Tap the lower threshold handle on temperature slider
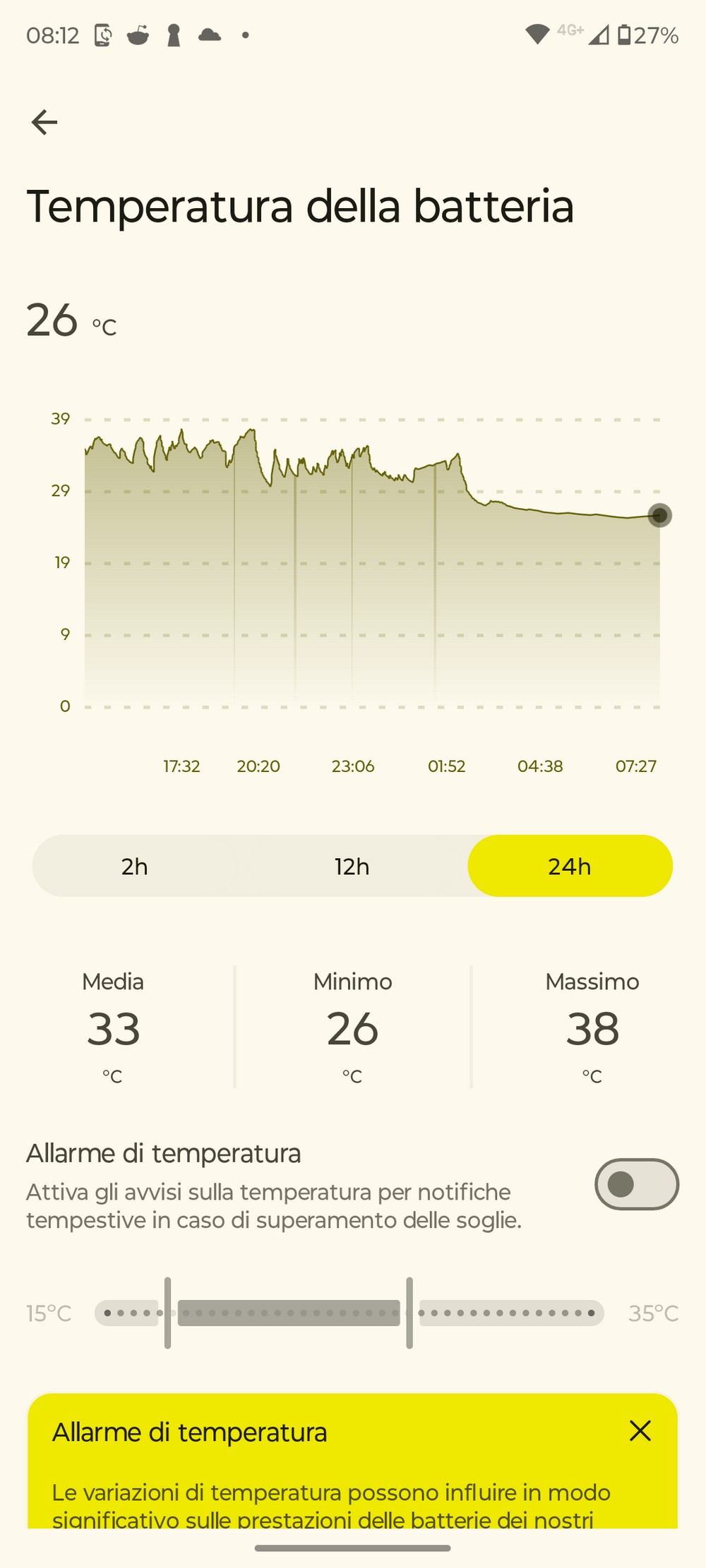 pos(167,1313)
